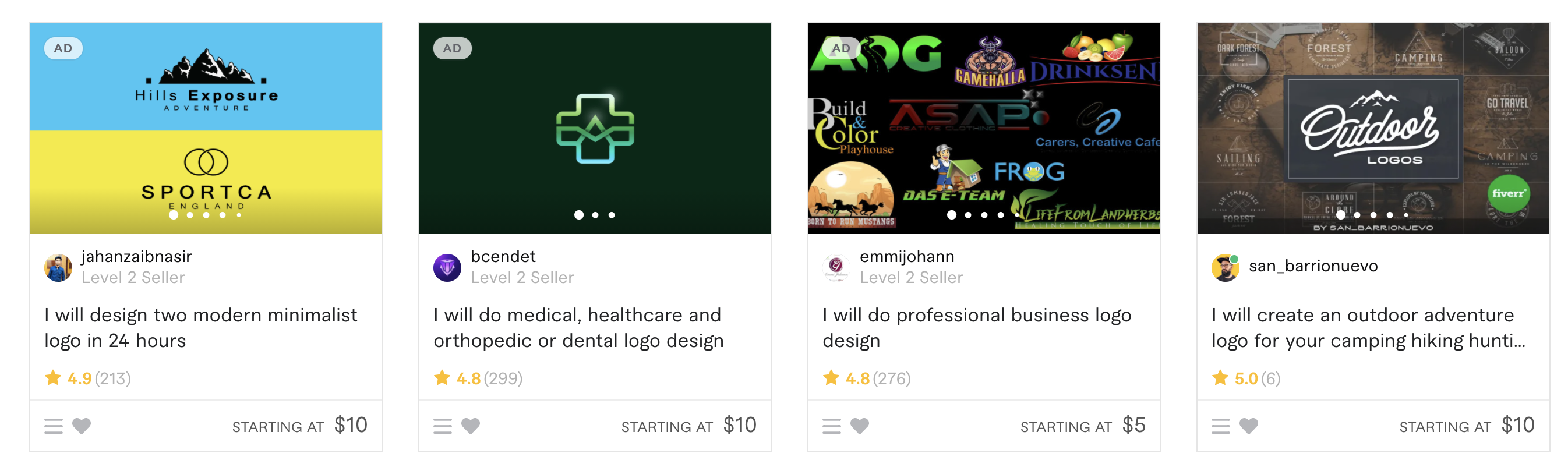
Task: View seller profile of jahanzaibnasir
Action: click(x=136, y=257)
